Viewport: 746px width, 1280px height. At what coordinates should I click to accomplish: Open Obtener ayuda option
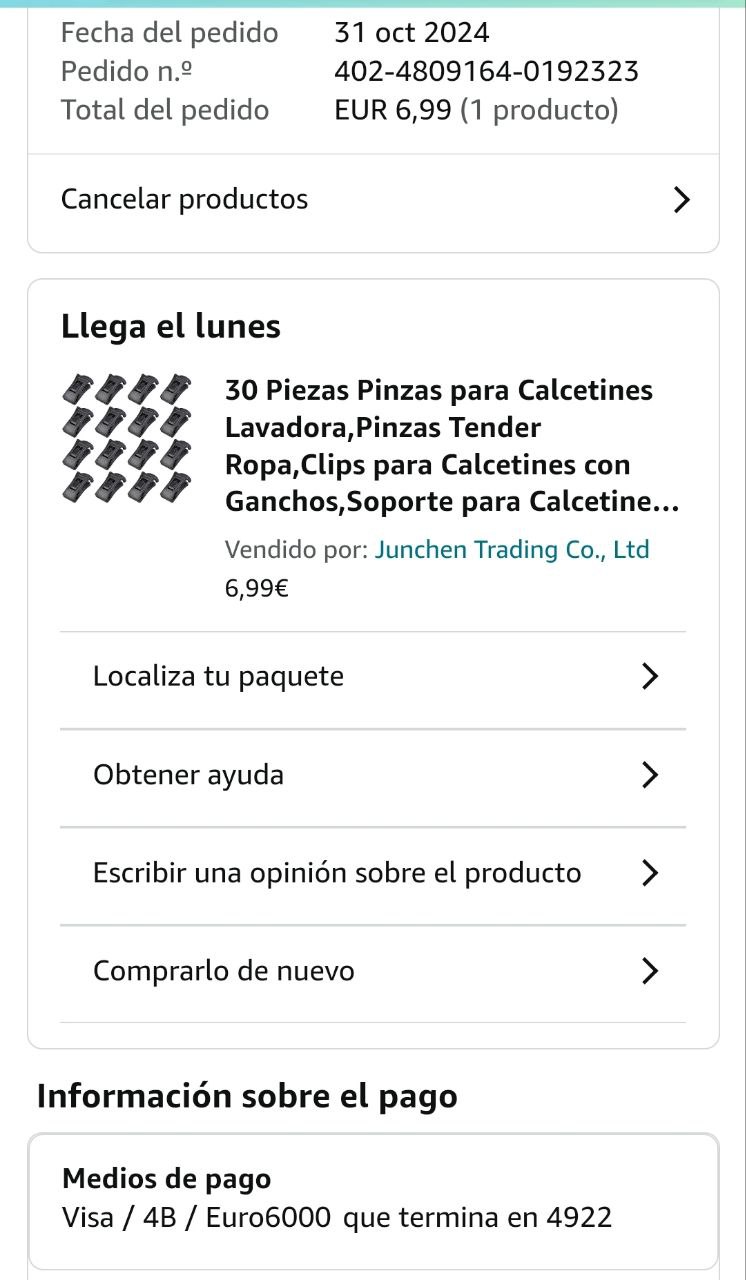pyautogui.click(x=372, y=775)
